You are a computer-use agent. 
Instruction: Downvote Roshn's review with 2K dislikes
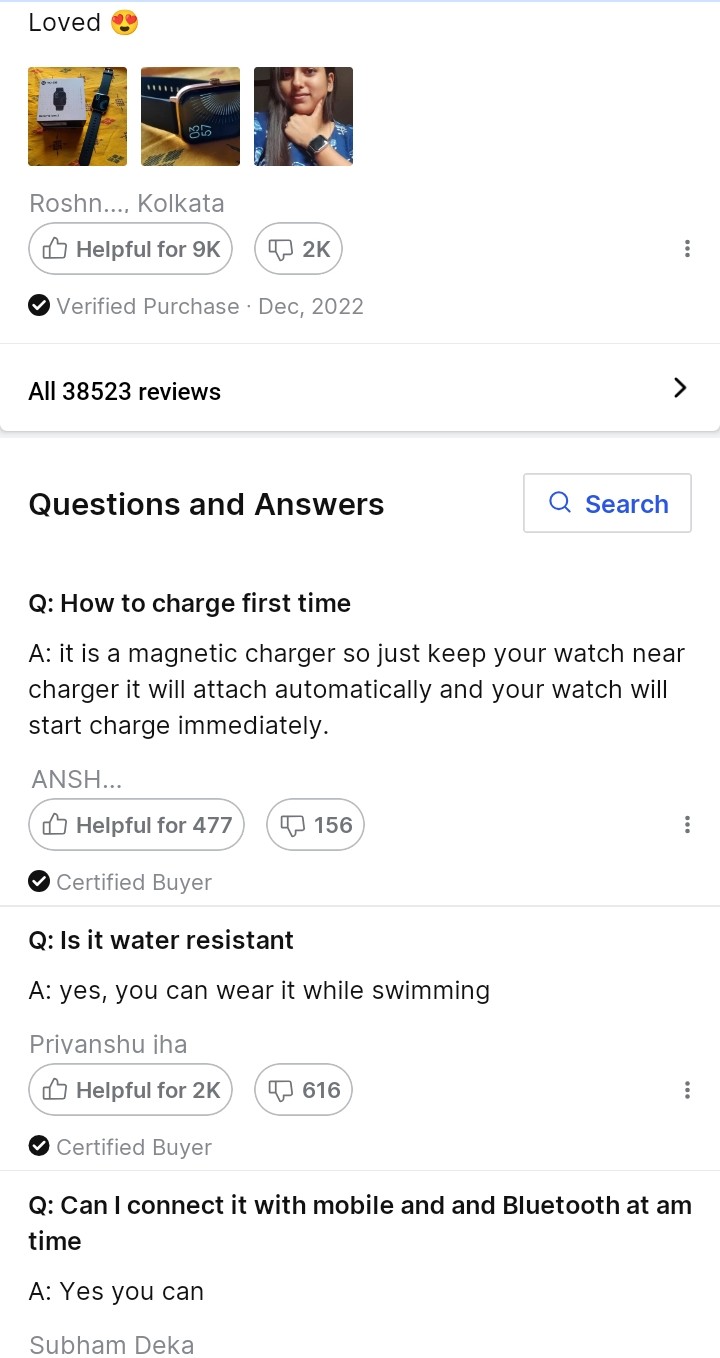pos(298,249)
